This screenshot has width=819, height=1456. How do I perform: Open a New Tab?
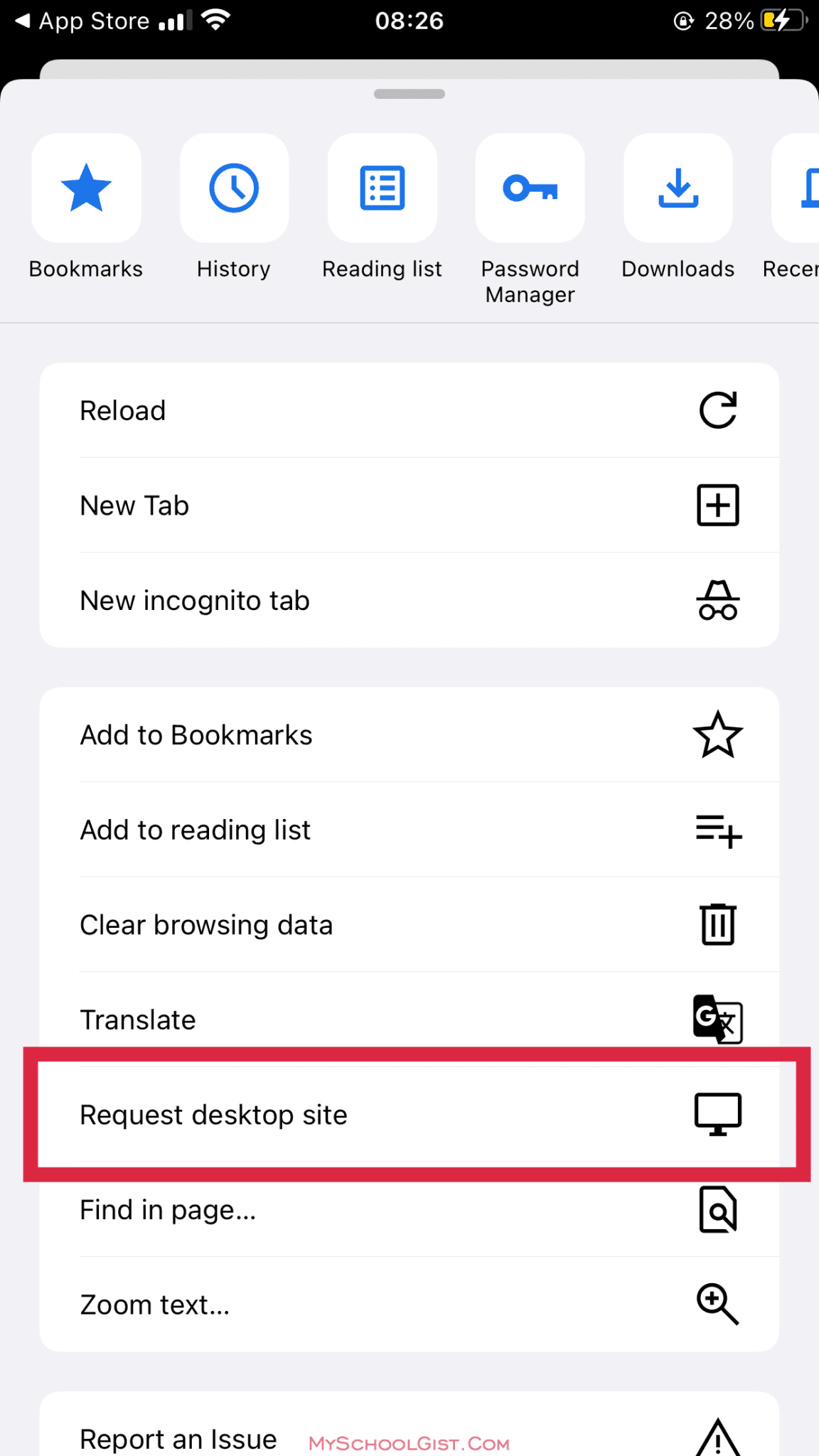(409, 505)
